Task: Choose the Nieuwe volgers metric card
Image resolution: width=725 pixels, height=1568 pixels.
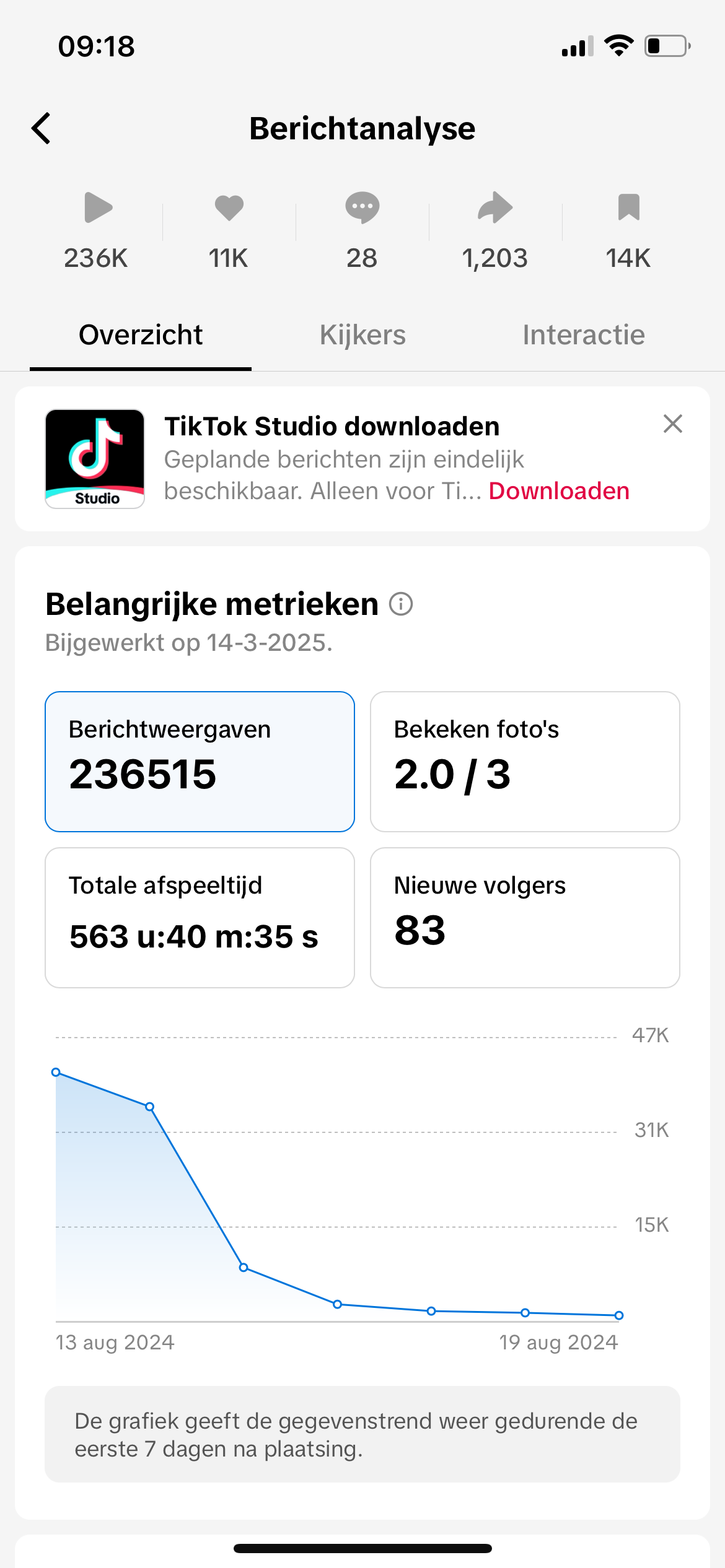Action: point(524,917)
